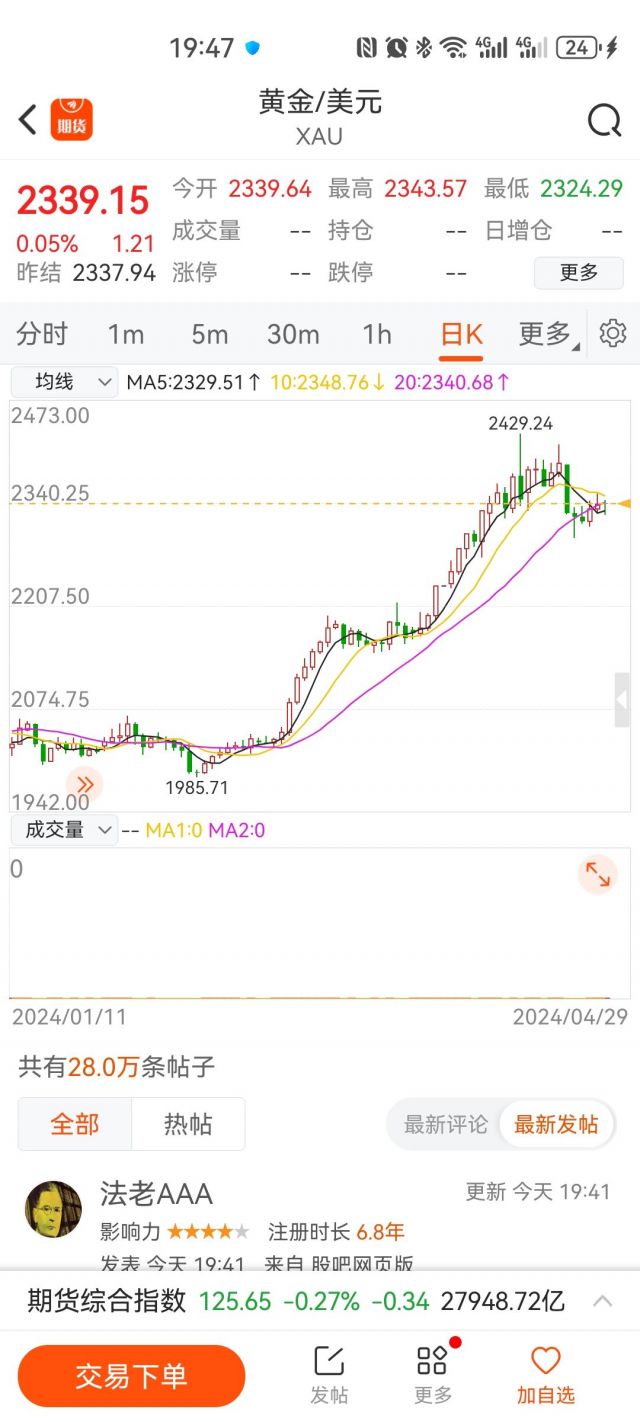Image resolution: width=640 pixels, height=1422 pixels.
Task: Open chart settings gear icon
Action: tap(612, 333)
